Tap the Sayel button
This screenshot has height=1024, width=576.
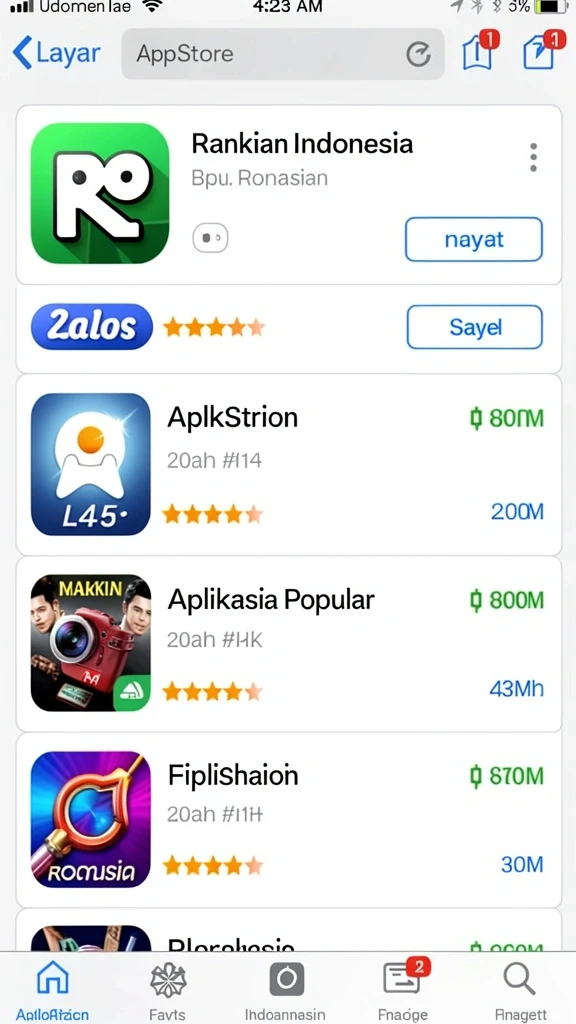point(474,327)
